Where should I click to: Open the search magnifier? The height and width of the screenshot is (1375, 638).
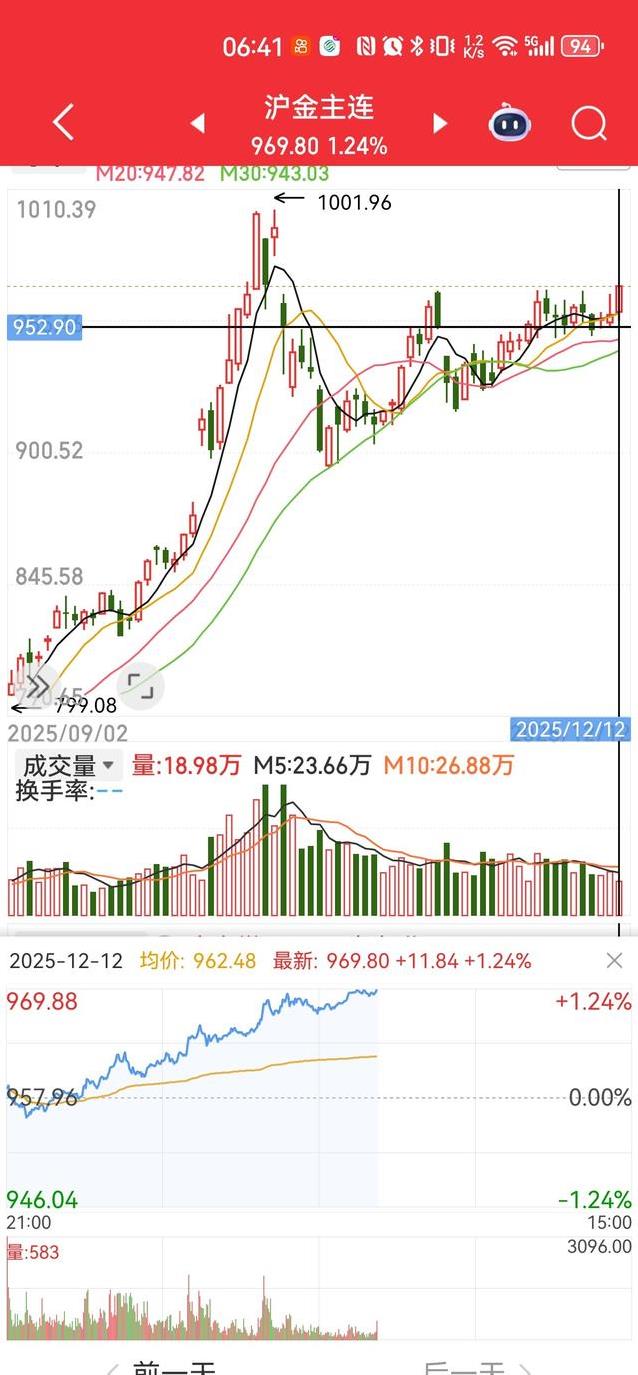pyautogui.click(x=589, y=124)
